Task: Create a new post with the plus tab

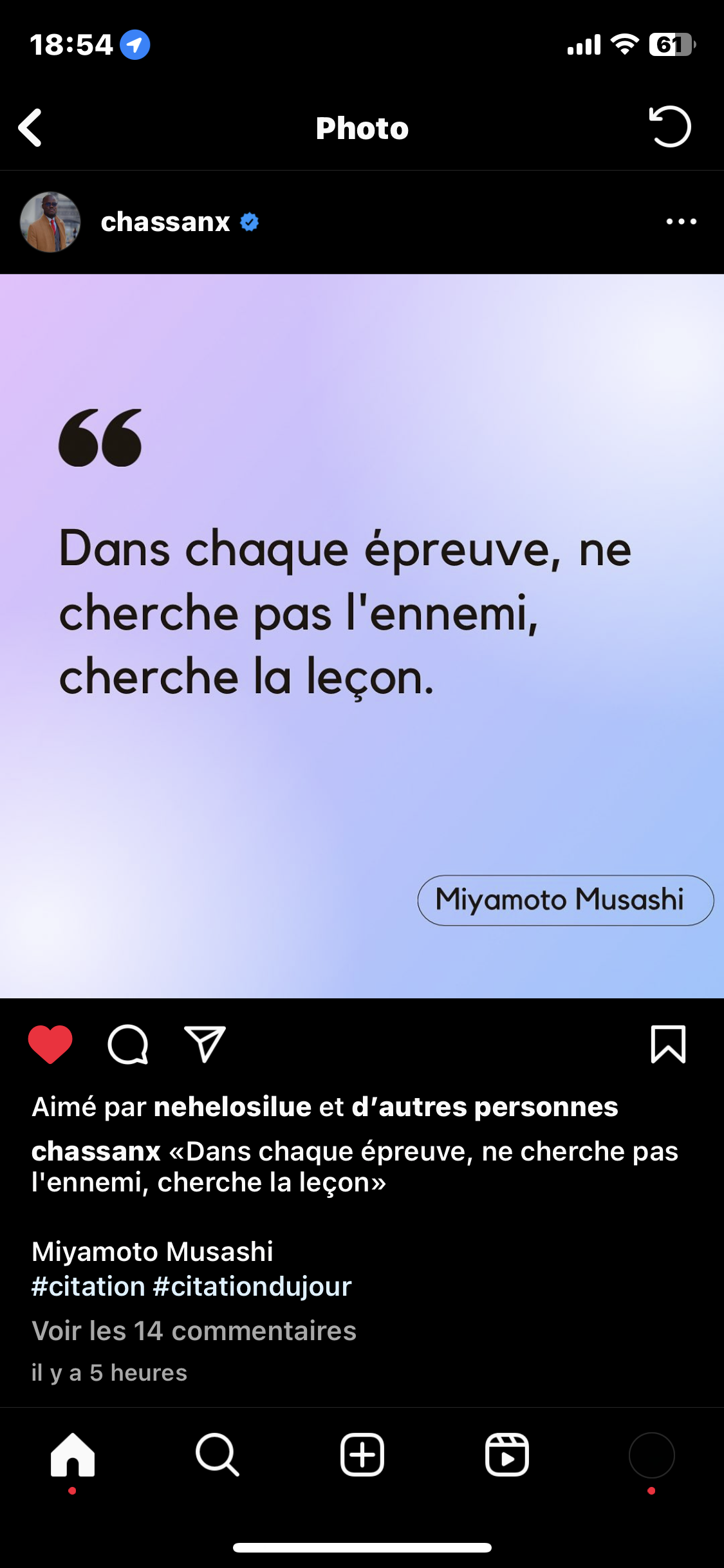Action: click(362, 1455)
